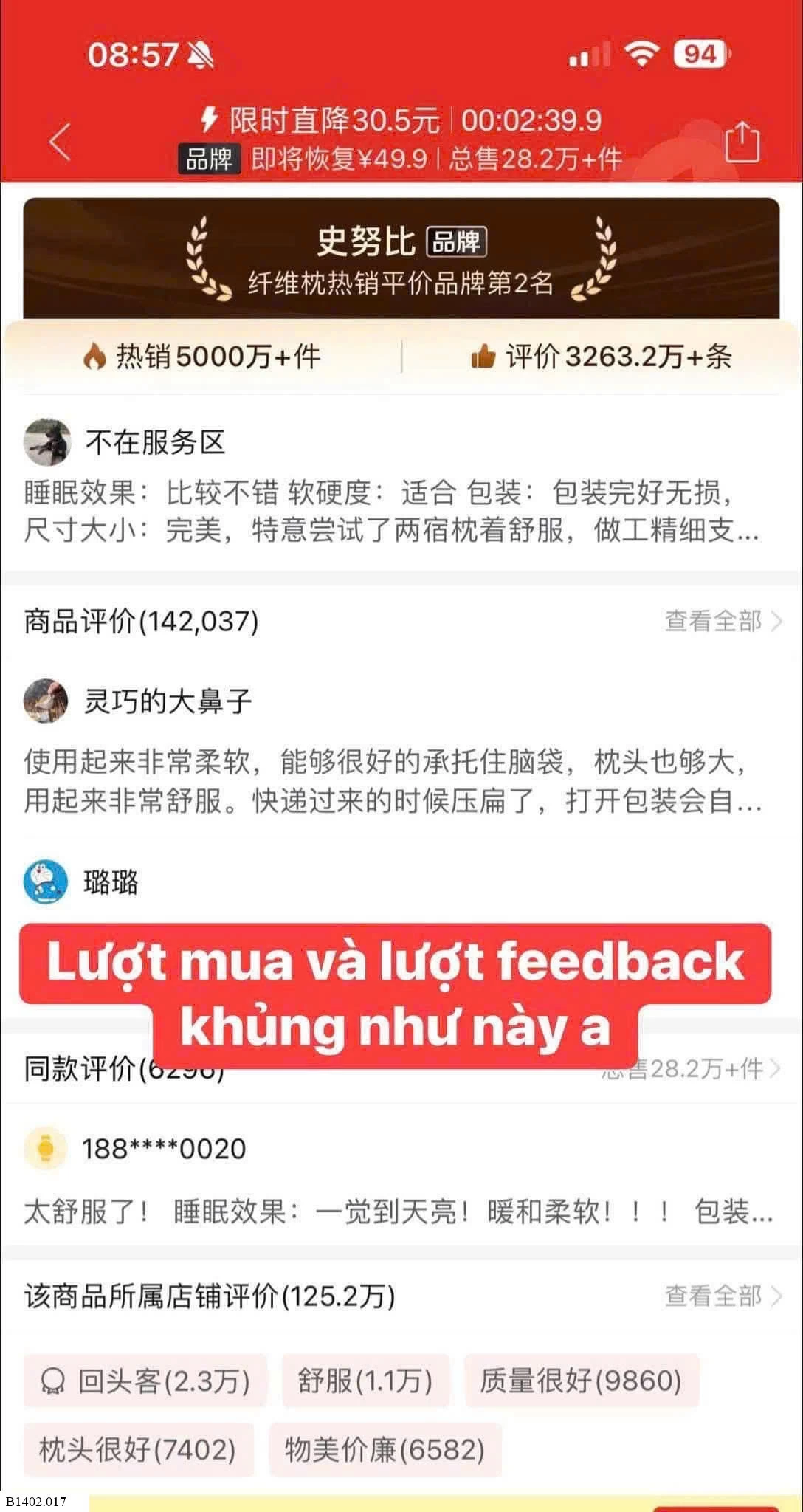Select the 质量很好(9860) review tag
This screenshot has width=803, height=1512.
[581, 1381]
